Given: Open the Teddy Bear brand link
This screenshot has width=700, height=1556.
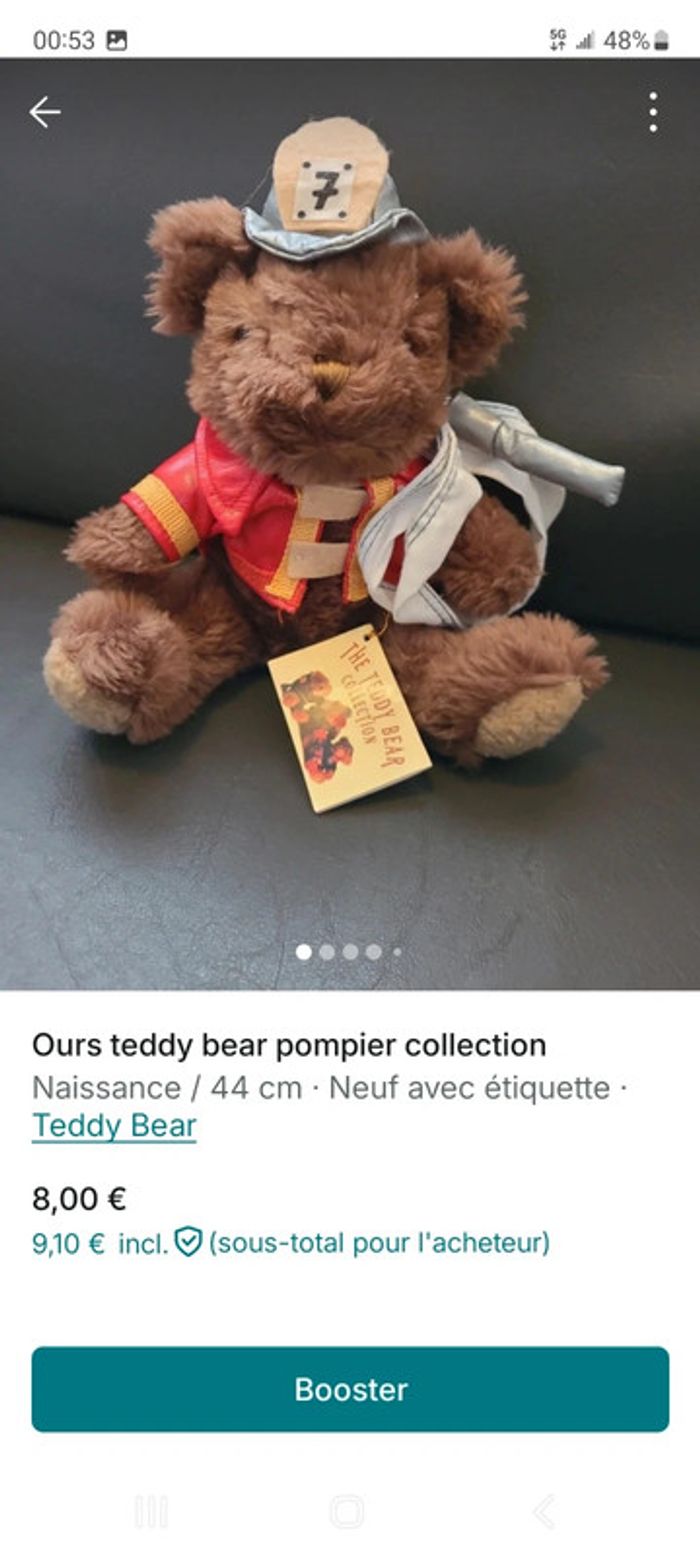Looking at the screenshot, I should pyautogui.click(x=114, y=1126).
